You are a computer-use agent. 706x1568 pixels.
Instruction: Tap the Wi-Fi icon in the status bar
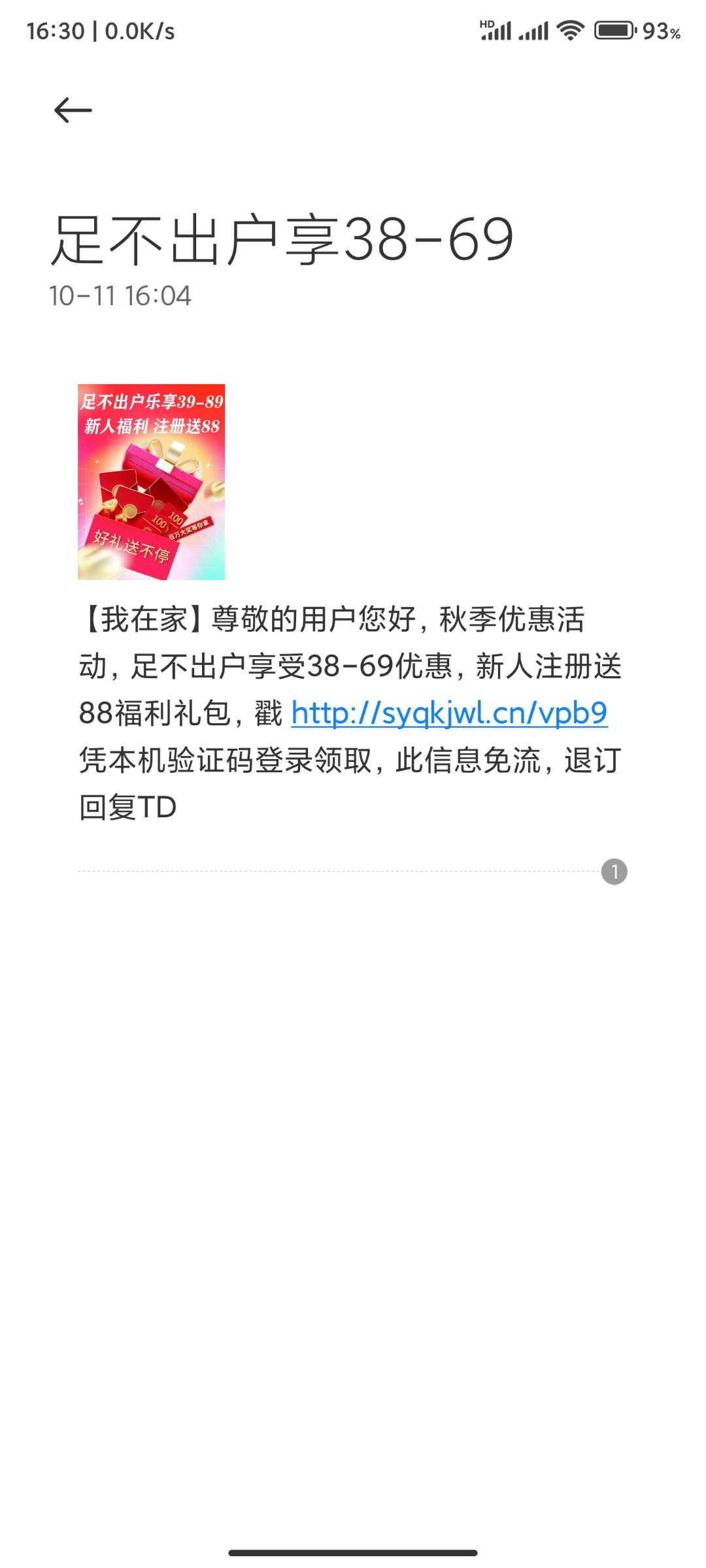click(571, 30)
